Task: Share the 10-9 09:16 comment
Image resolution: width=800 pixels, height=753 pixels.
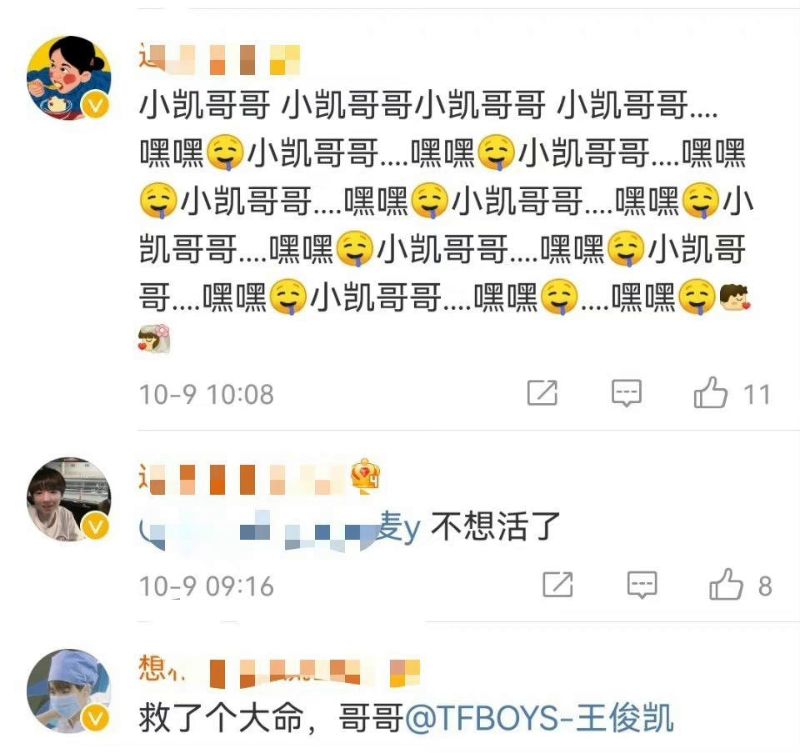Action: tap(557, 585)
